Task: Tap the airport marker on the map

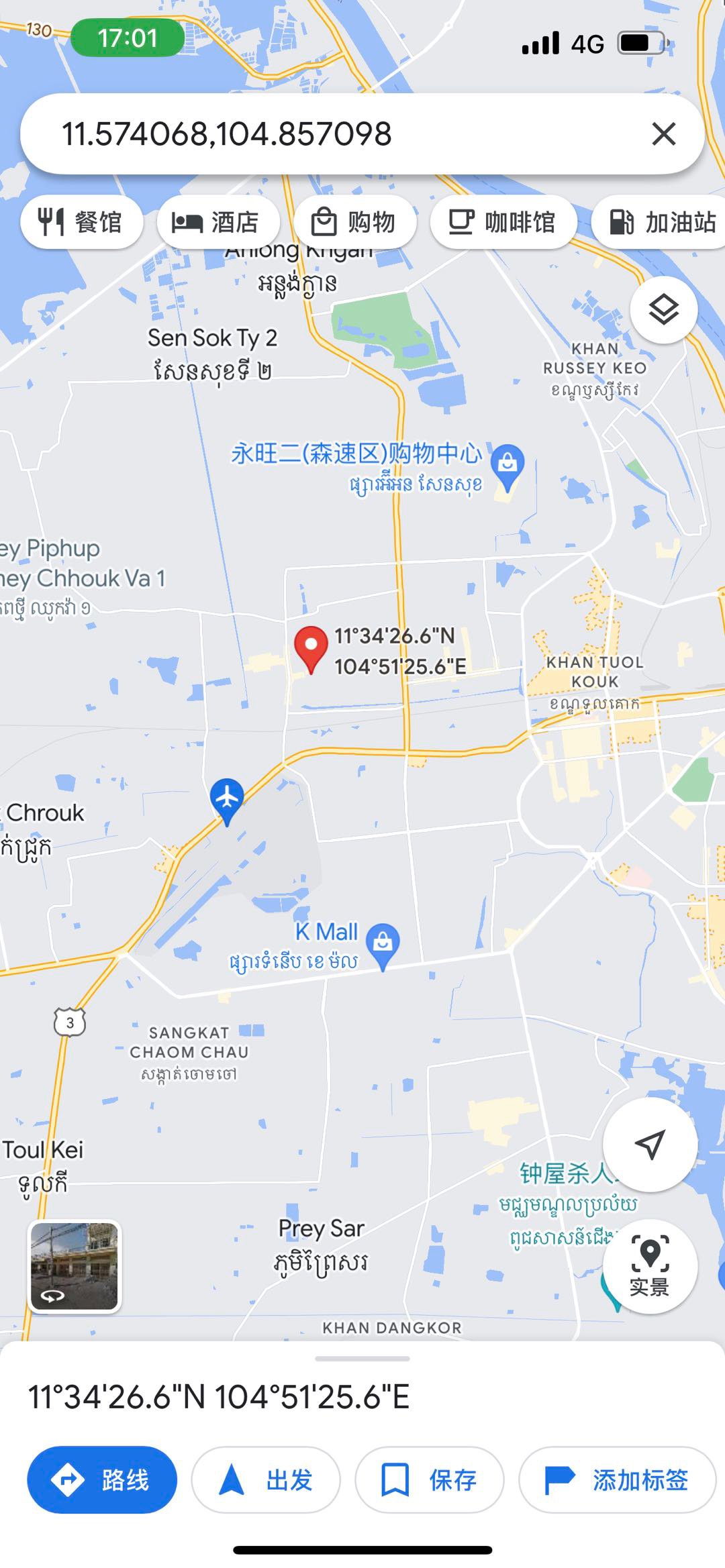Action: [227, 798]
